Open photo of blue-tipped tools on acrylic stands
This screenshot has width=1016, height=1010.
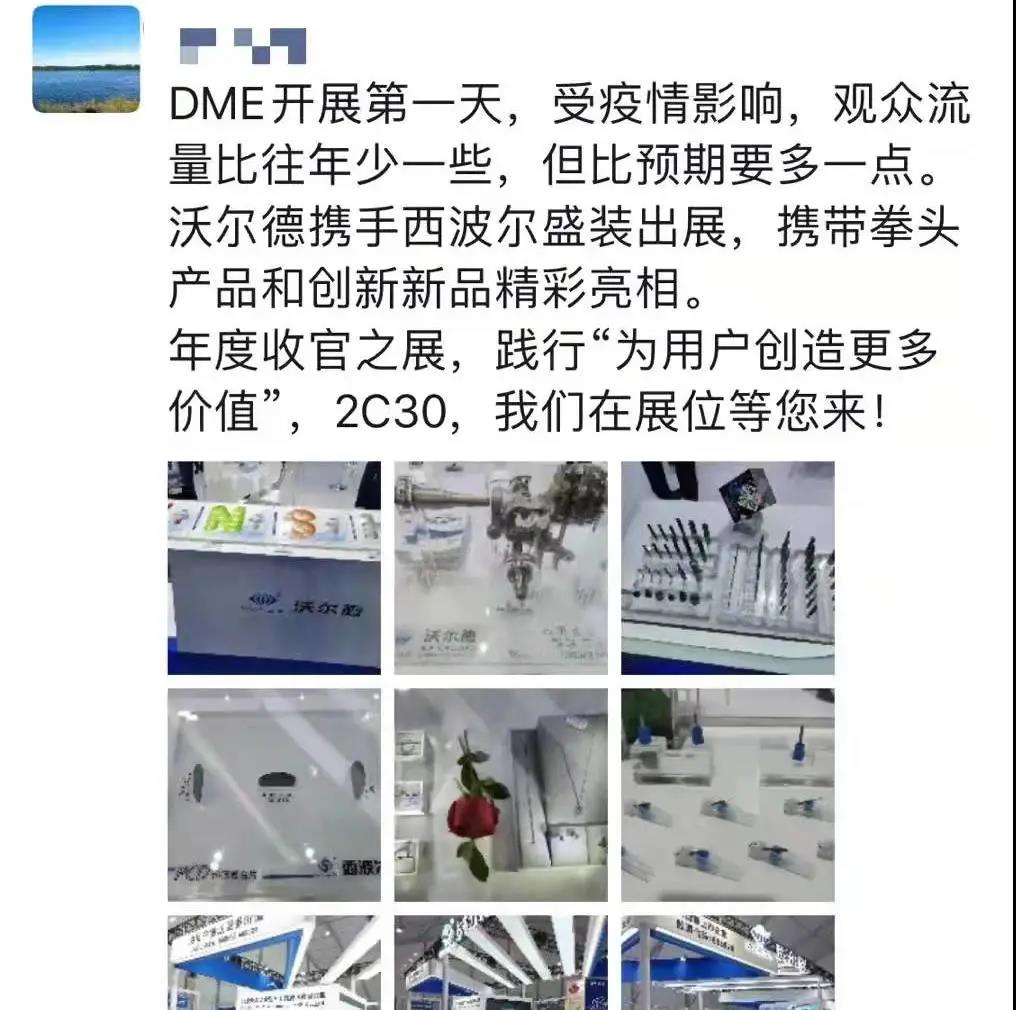727,794
